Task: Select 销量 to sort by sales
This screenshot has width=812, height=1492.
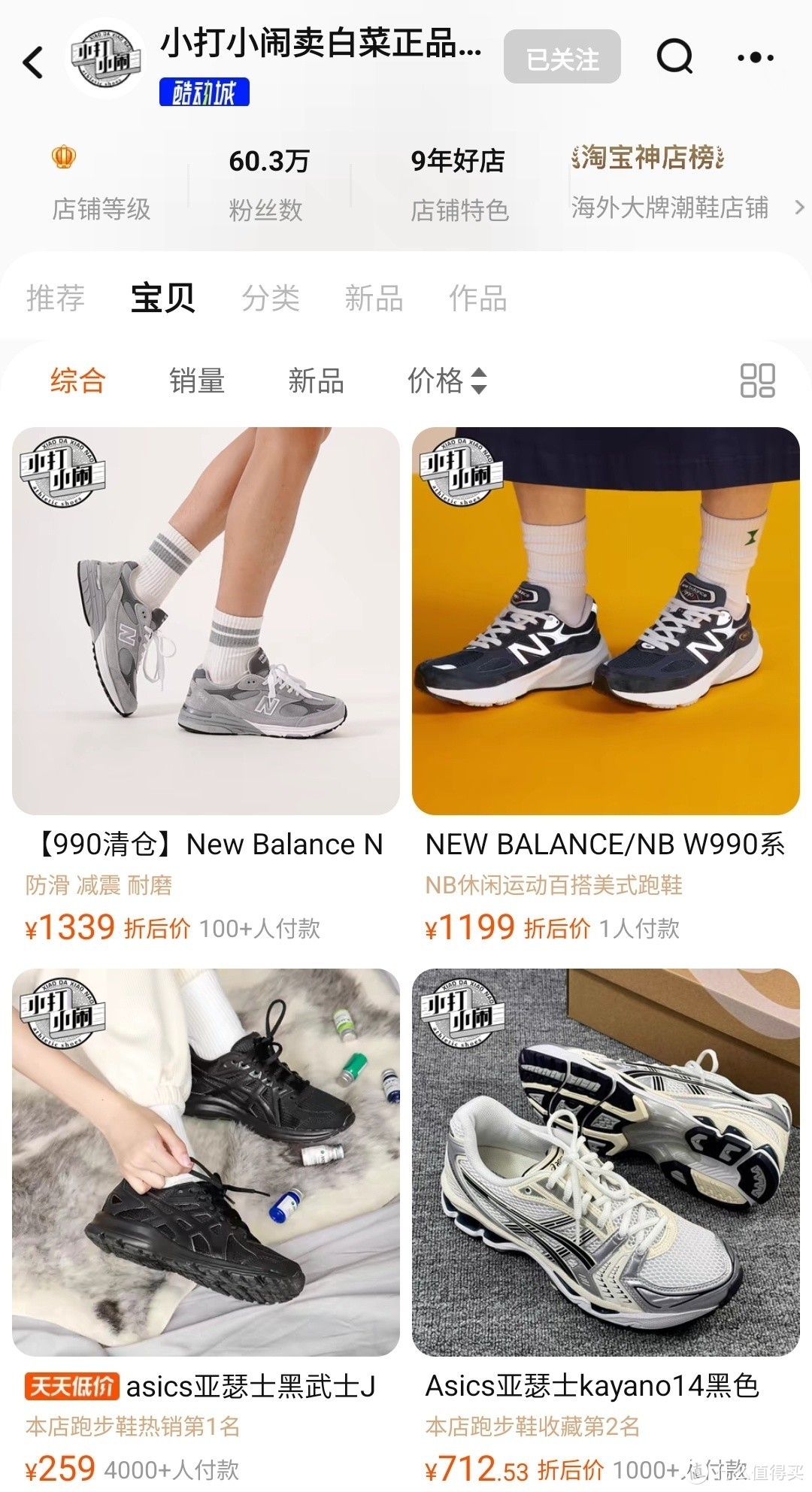Action: coord(197,382)
